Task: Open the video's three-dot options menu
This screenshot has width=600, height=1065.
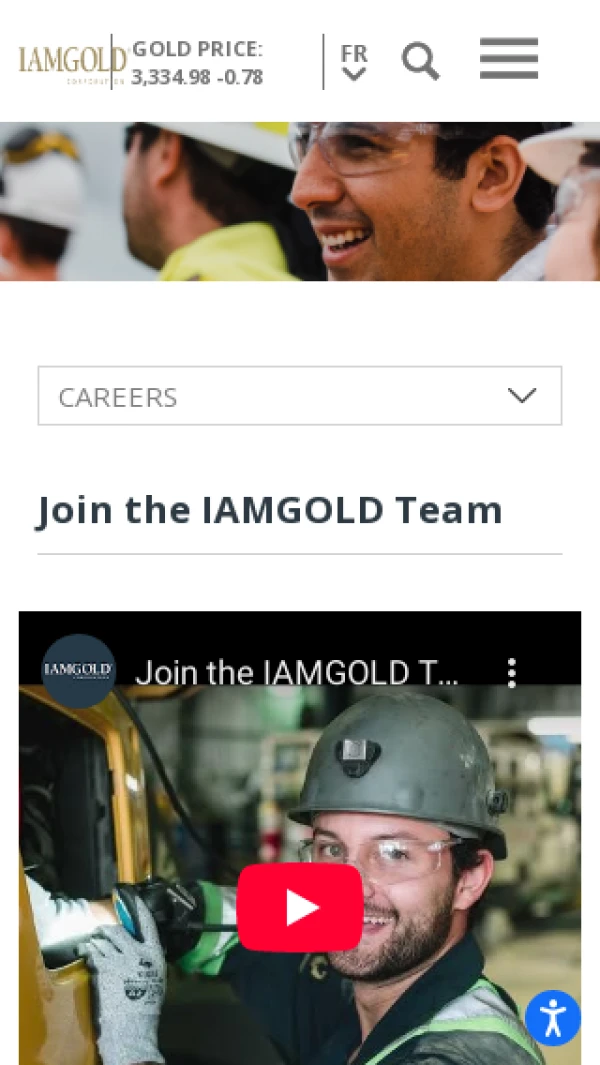Action: pyautogui.click(x=512, y=672)
